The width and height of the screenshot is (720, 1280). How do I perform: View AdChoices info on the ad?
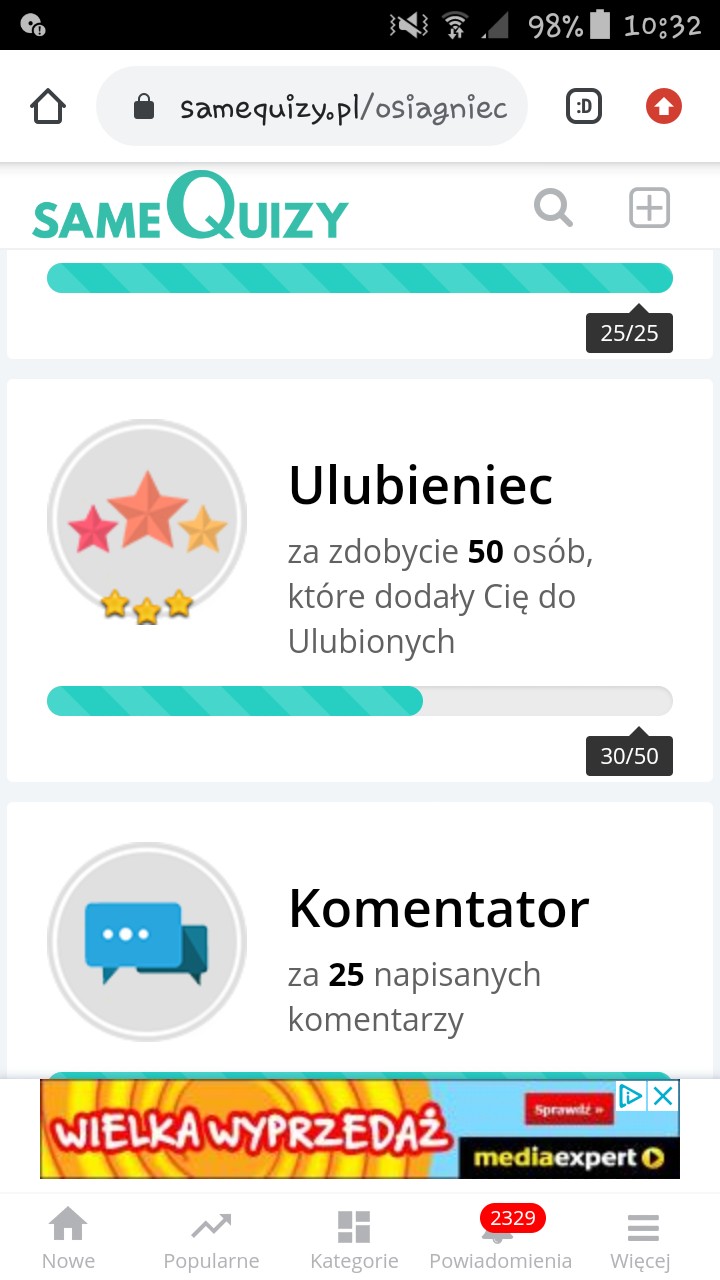[x=631, y=1096]
